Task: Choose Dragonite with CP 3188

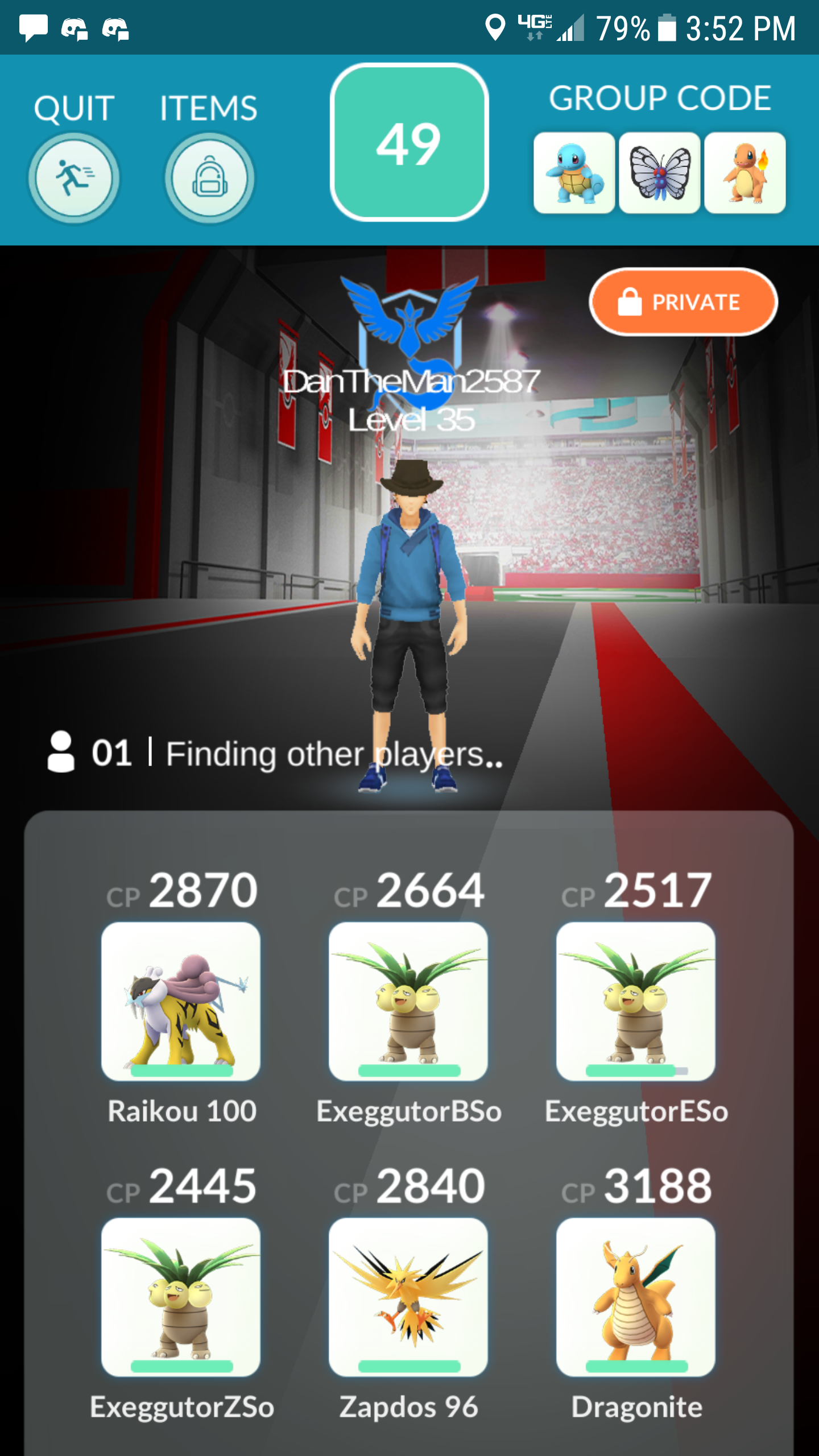Action: (x=636, y=1297)
